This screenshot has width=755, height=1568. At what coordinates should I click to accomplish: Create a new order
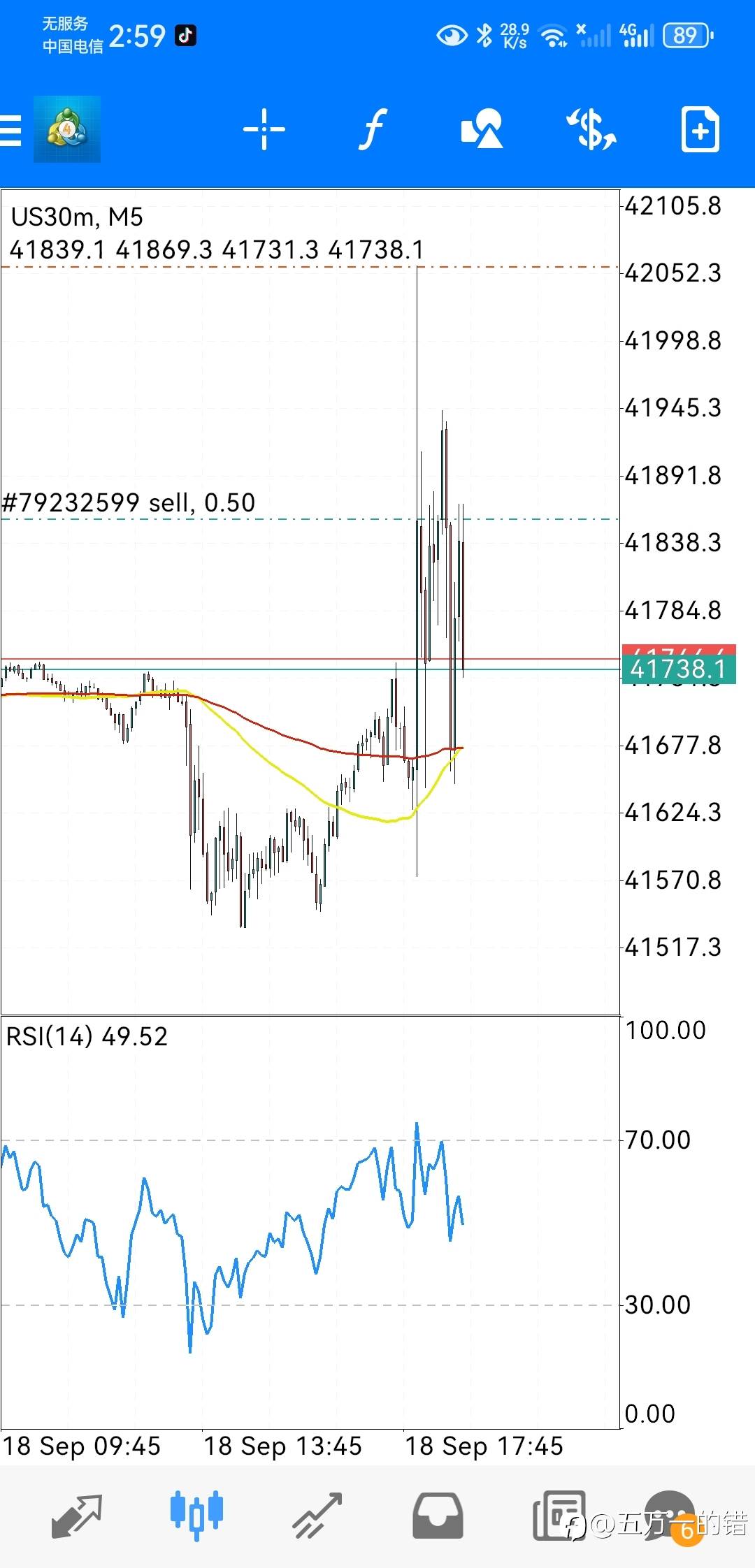pos(700,129)
